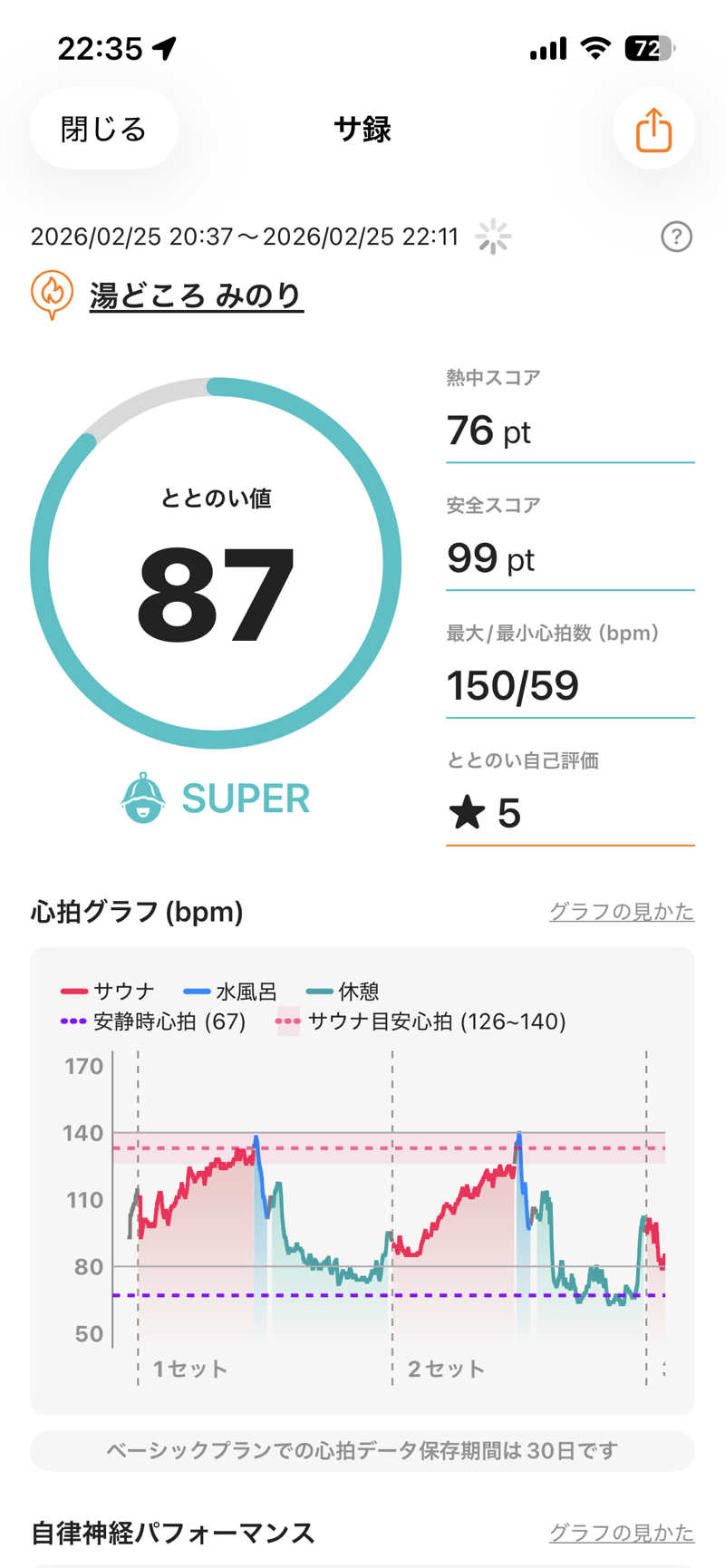The height and width of the screenshot is (1568, 725).
Task: Open the 湯どころ みのり facility link
Action: (196, 295)
